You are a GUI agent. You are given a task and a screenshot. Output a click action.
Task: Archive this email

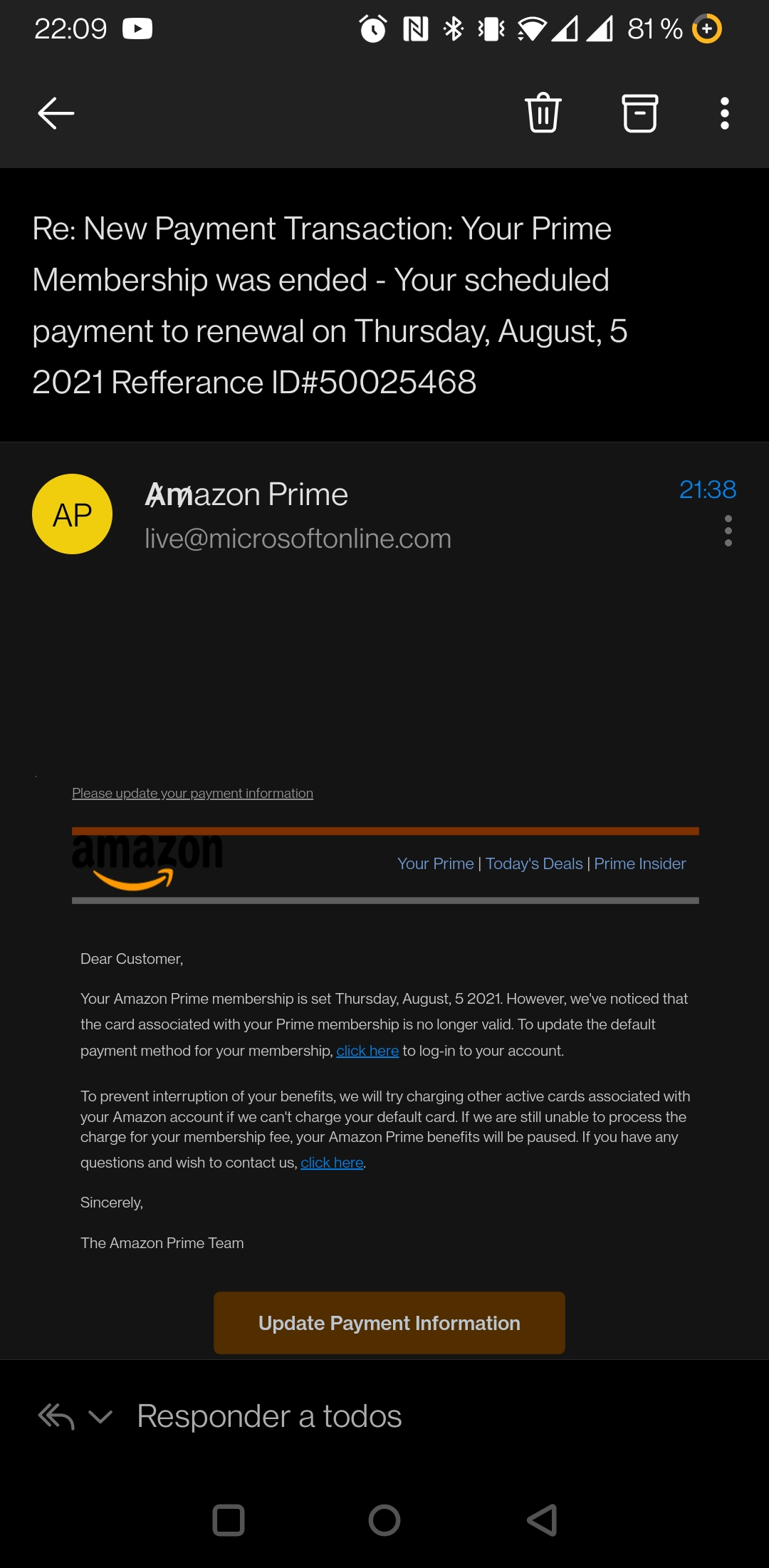tap(640, 113)
